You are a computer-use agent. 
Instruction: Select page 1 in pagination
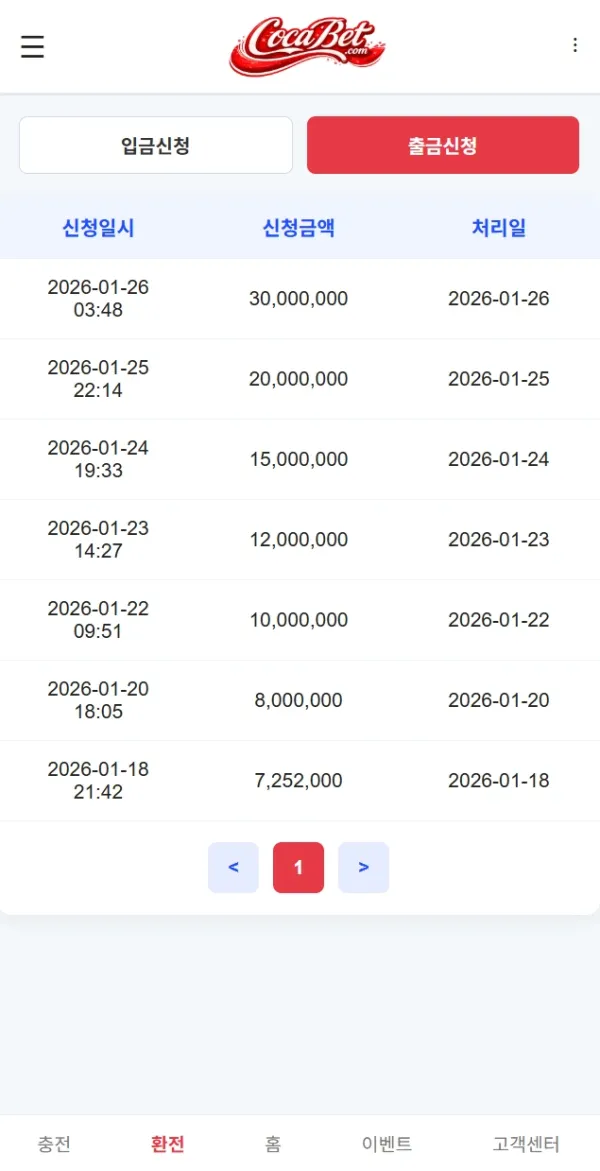[x=298, y=867]
